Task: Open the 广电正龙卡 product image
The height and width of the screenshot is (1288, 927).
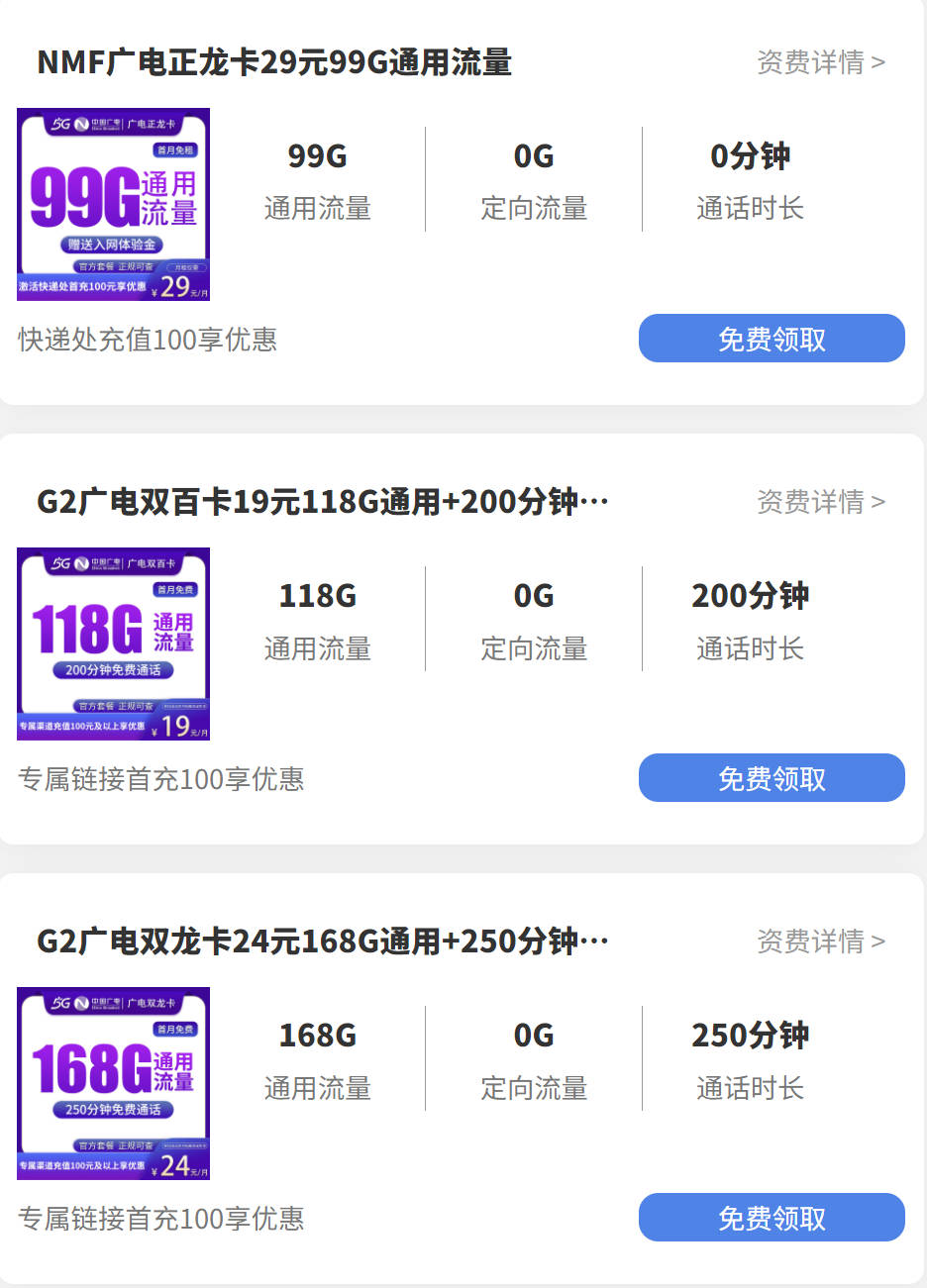Action: [x=114, y=203]
